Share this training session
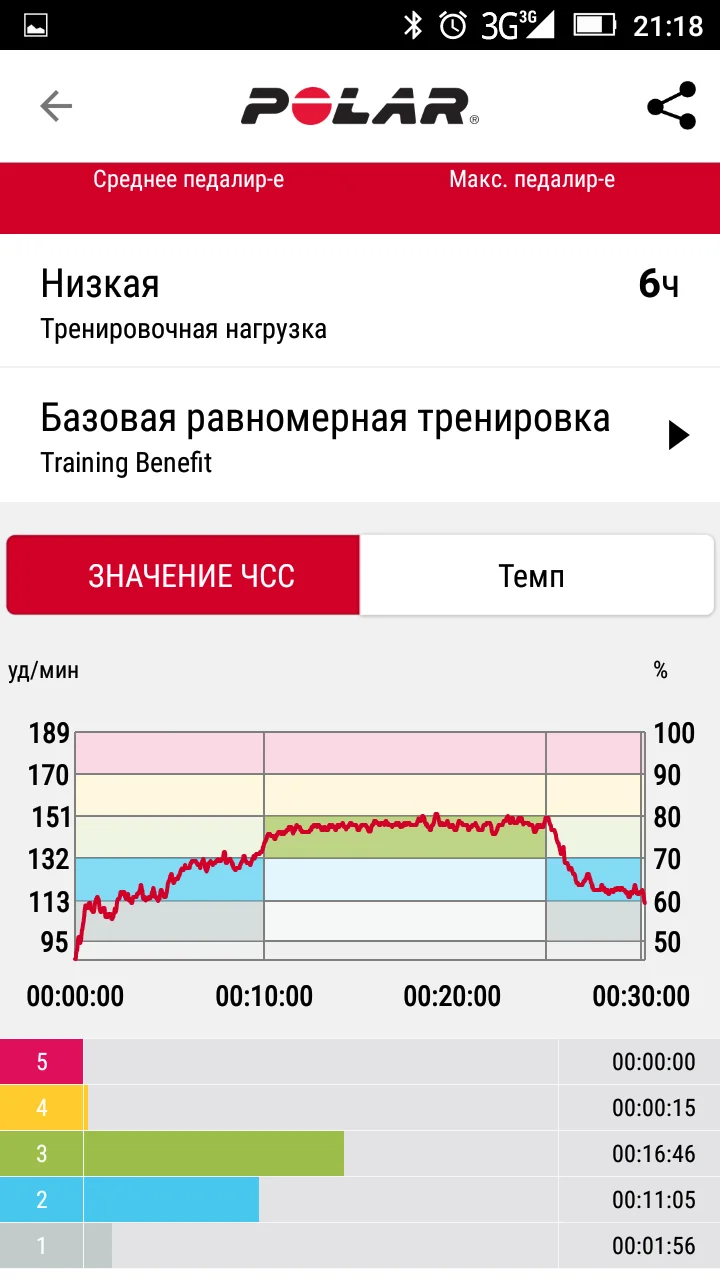Viewport: 720px width, 1280px height. click(671, 106)
